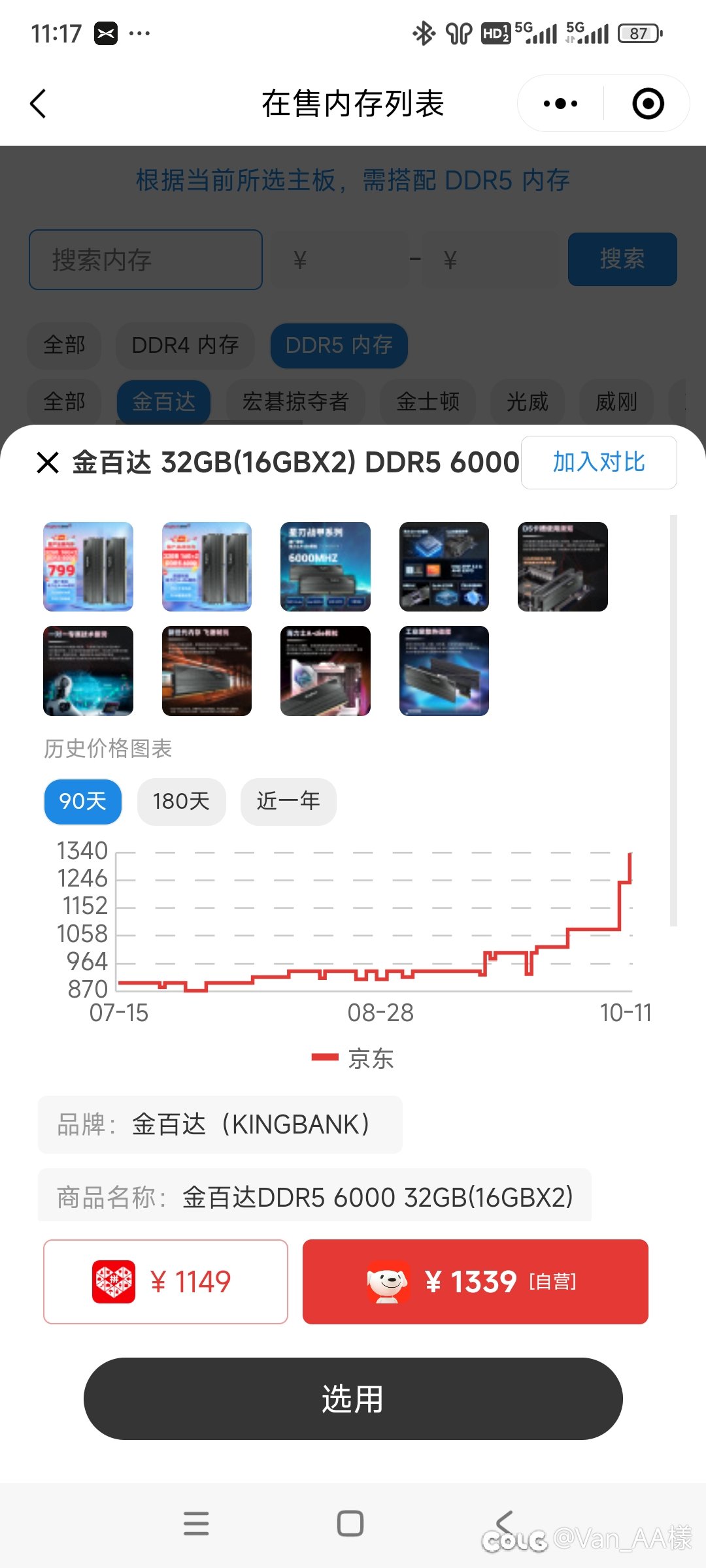The height and width of the screenshot is (1568, 706).
Task: Select the 90天 price history range
Action: (82, 802)
